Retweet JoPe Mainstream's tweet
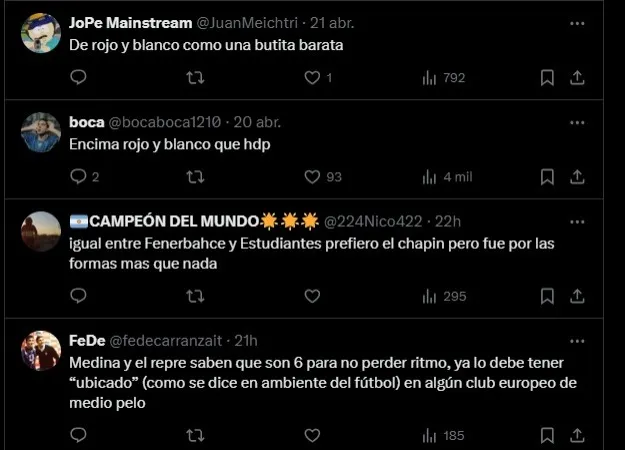Screen dimensions: 625x450 pyautogui.click(x=196, y=77)
